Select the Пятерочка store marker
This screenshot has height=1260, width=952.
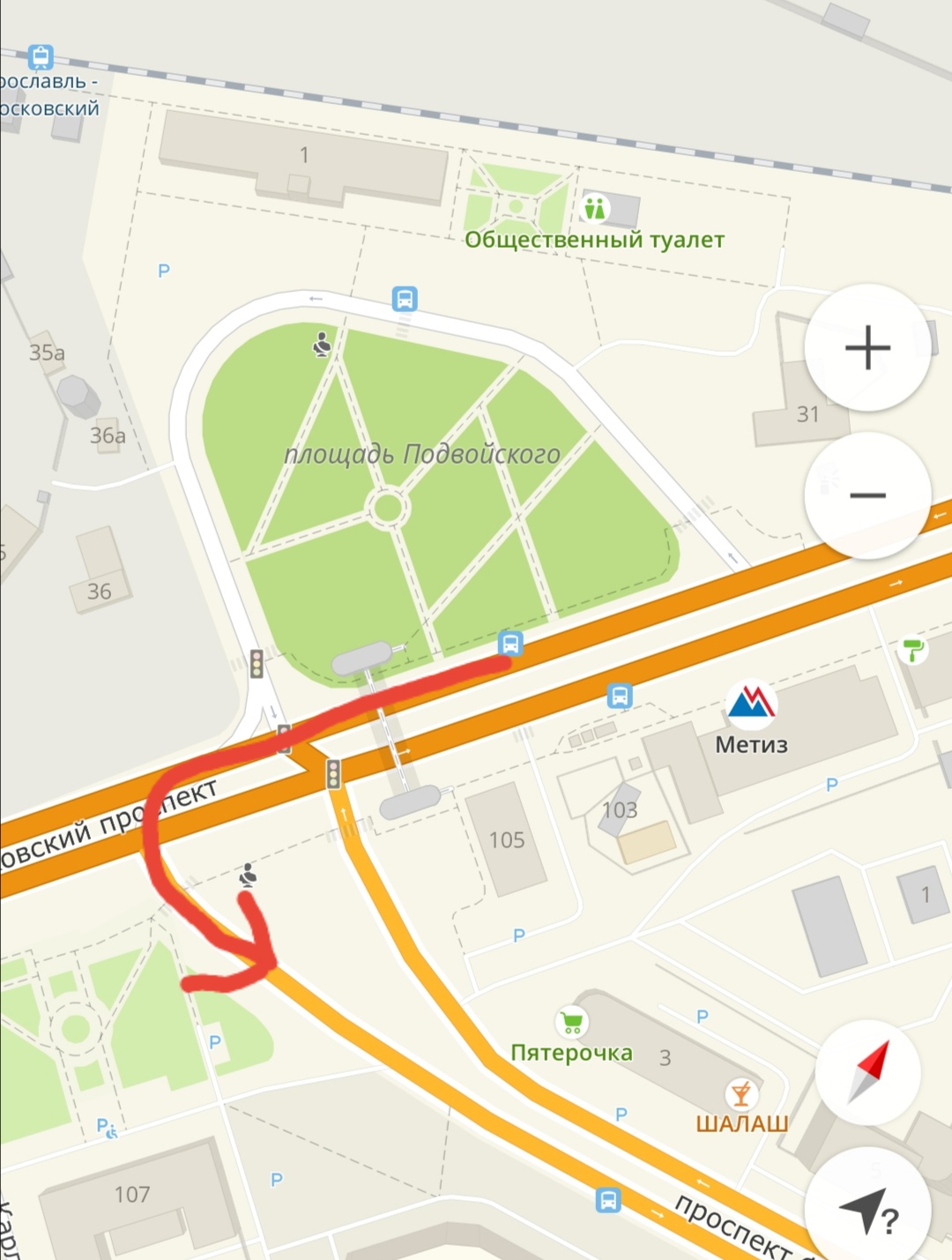572,1023
